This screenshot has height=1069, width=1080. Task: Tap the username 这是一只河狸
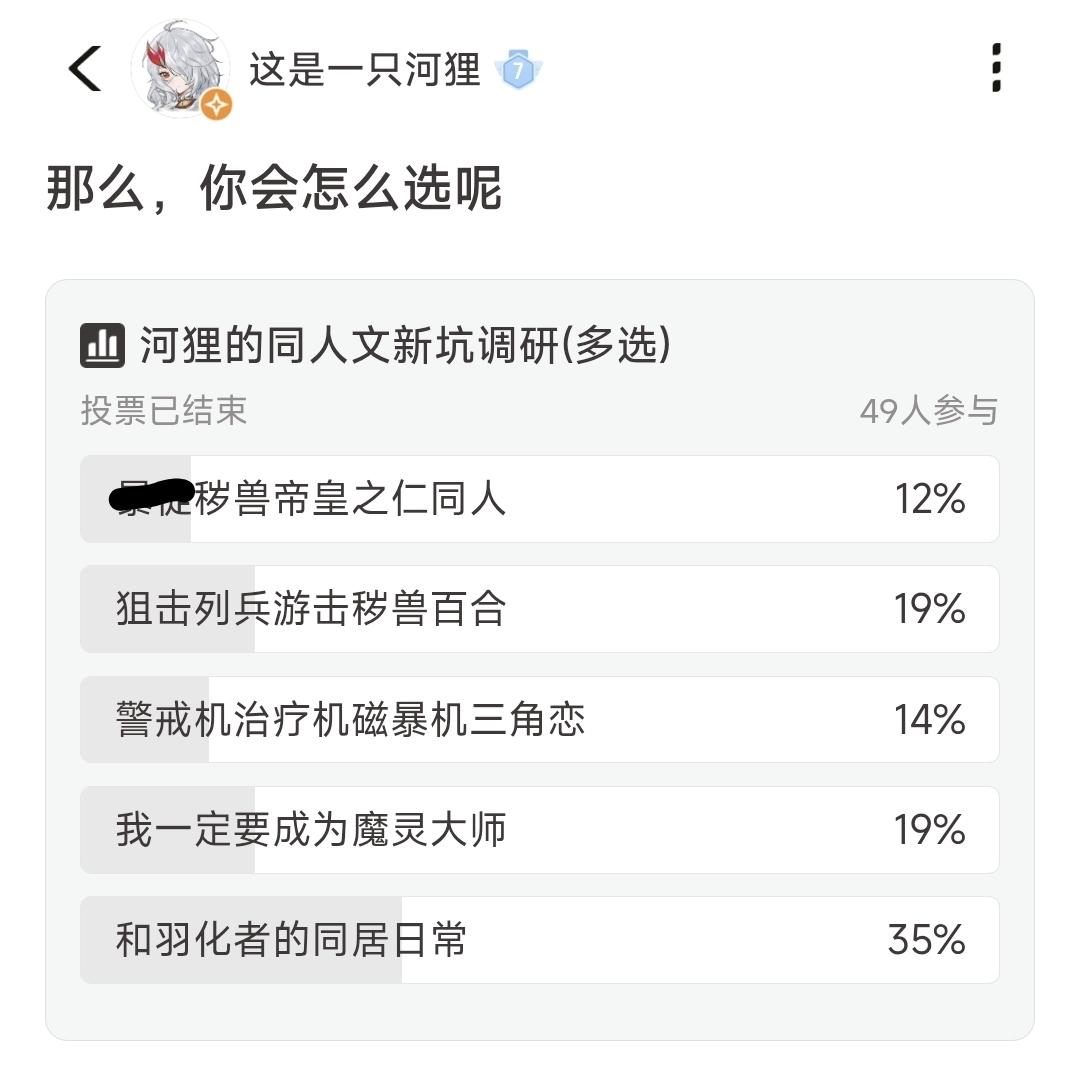coord(365,69)
